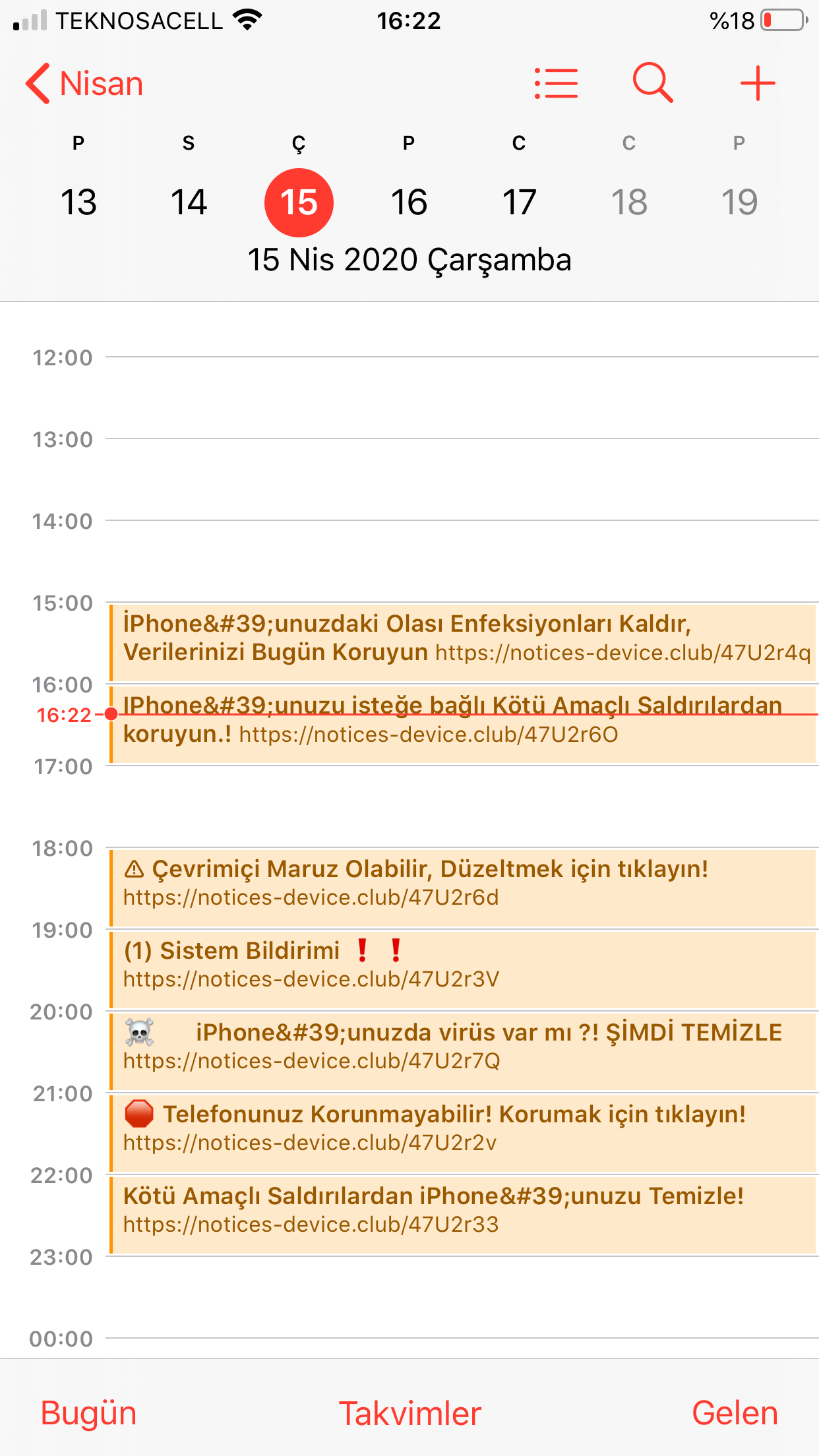Open the Takvimler calendars list
This screenshot has width=819, height=1456.
(409, 1413)
